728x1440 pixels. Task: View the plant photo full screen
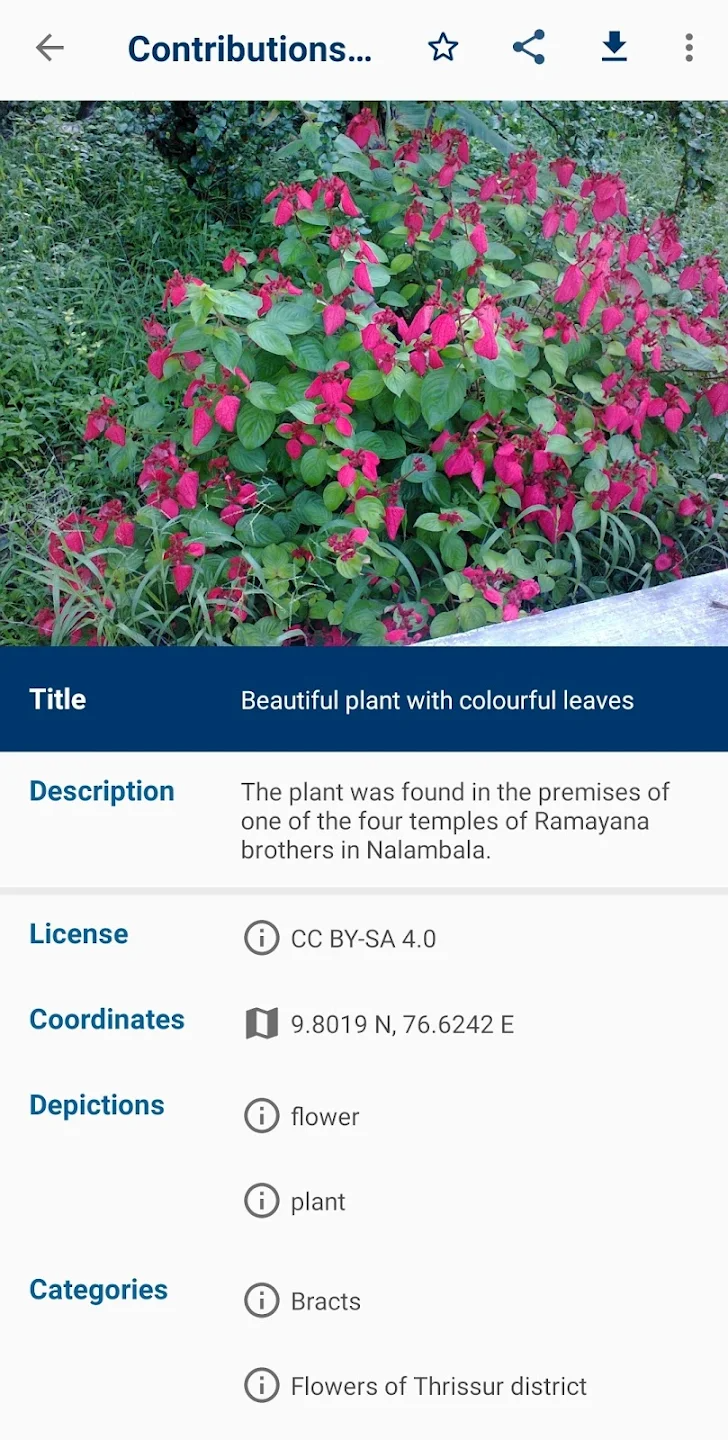[x=364, y=373]
